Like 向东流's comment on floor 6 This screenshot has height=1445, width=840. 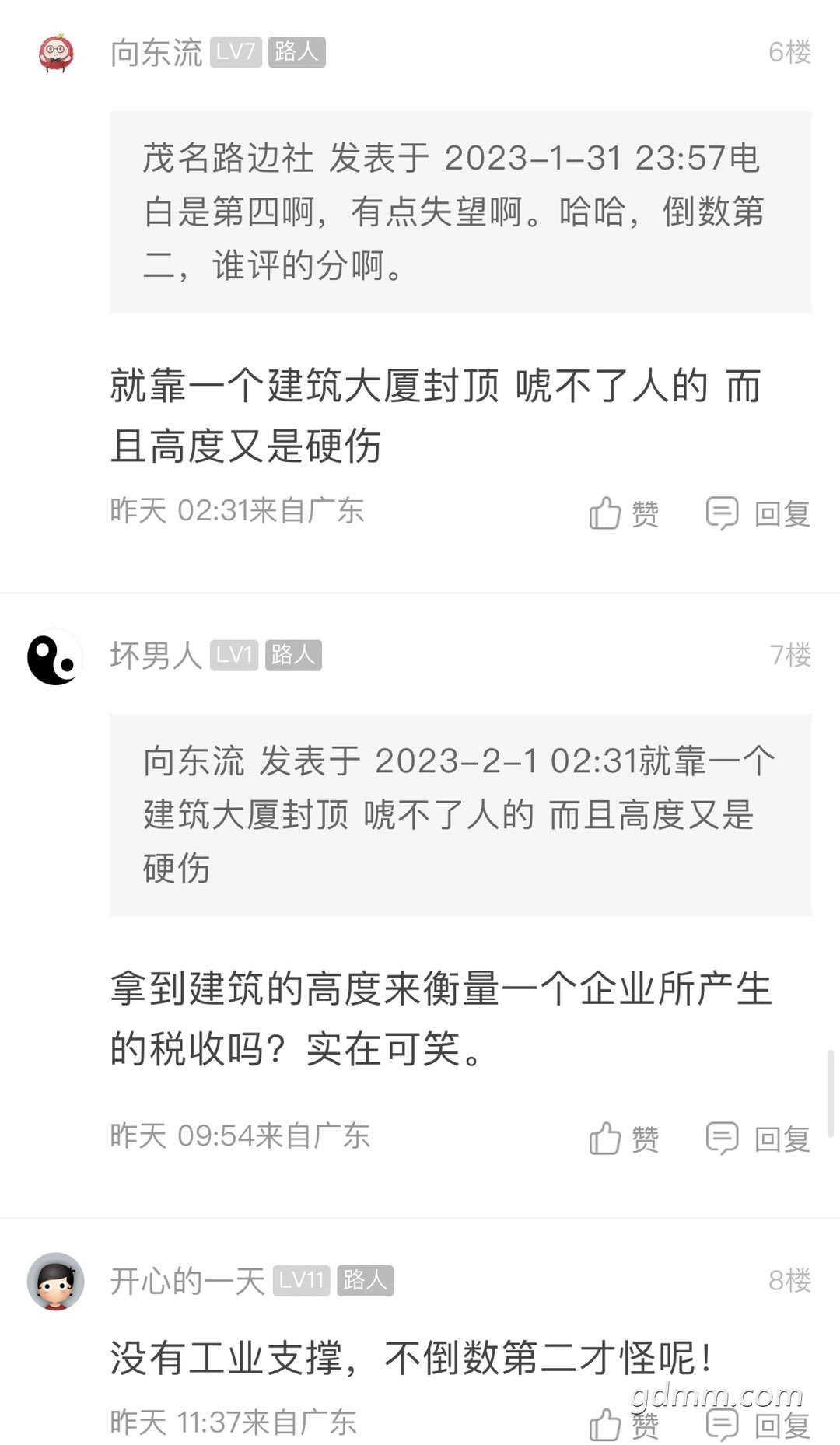pyautogui.click(x=624, y=513)
